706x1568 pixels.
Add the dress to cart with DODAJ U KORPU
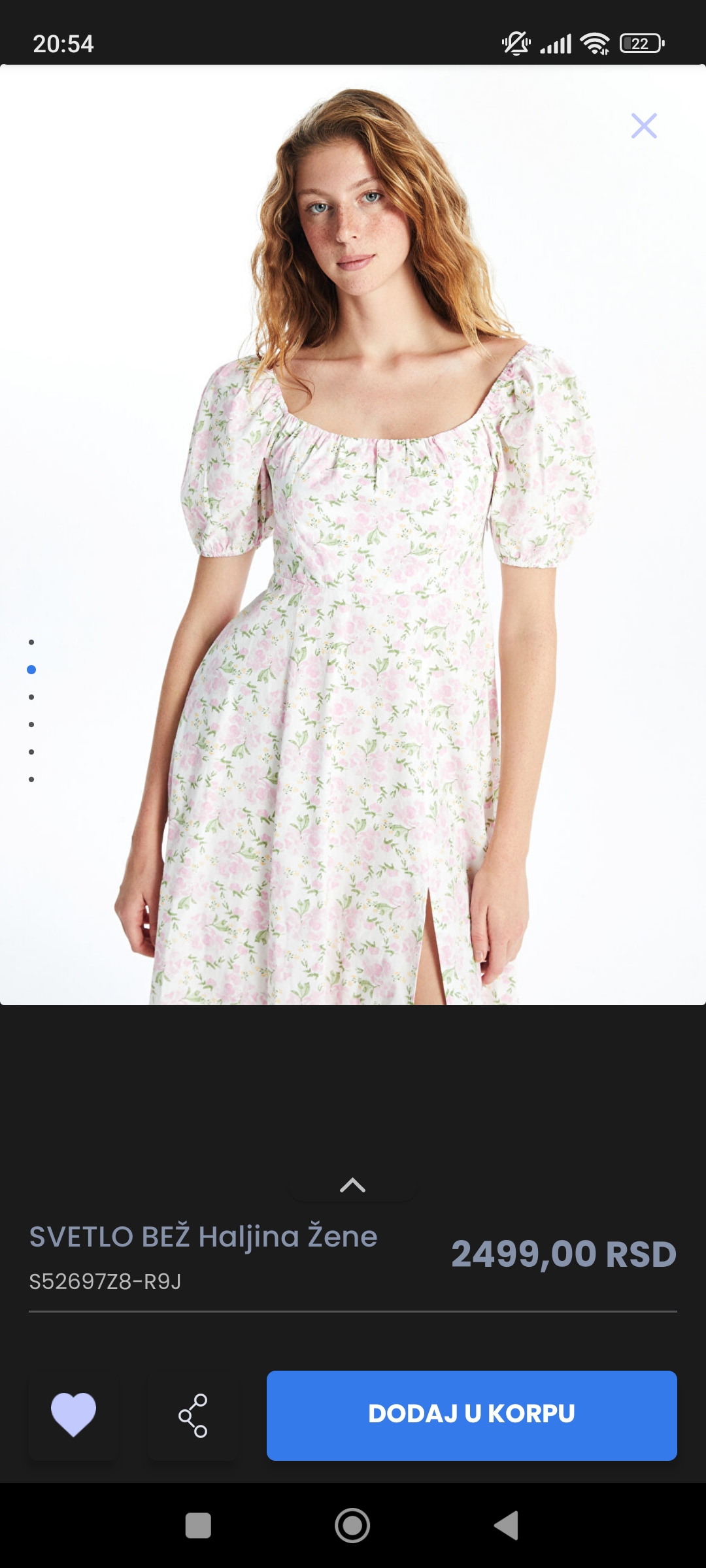point(471,1415)
